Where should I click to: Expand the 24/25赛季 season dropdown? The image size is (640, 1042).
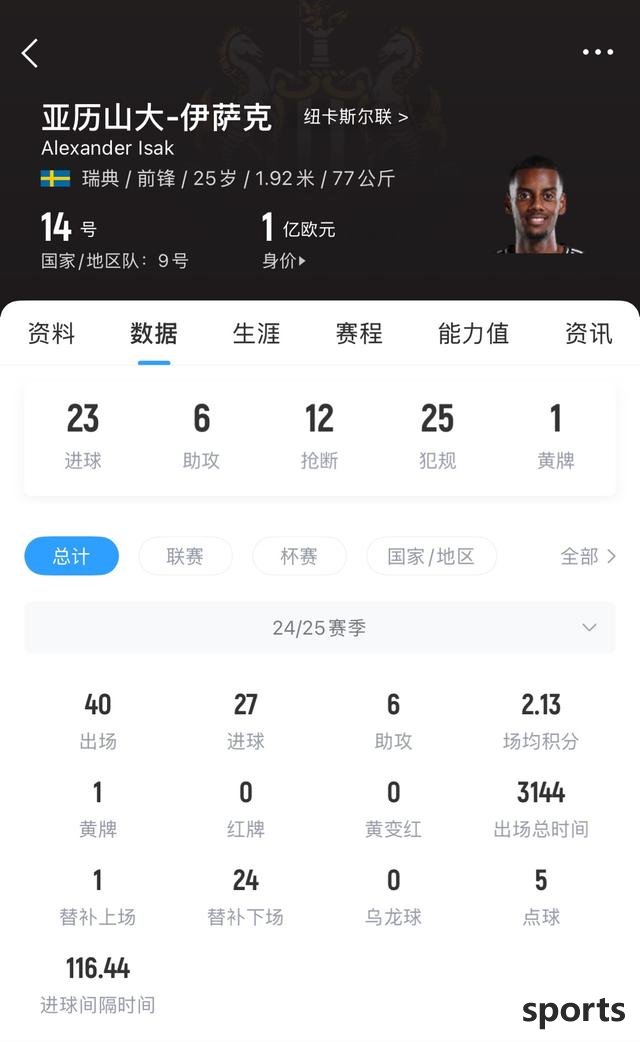(320, 628)
